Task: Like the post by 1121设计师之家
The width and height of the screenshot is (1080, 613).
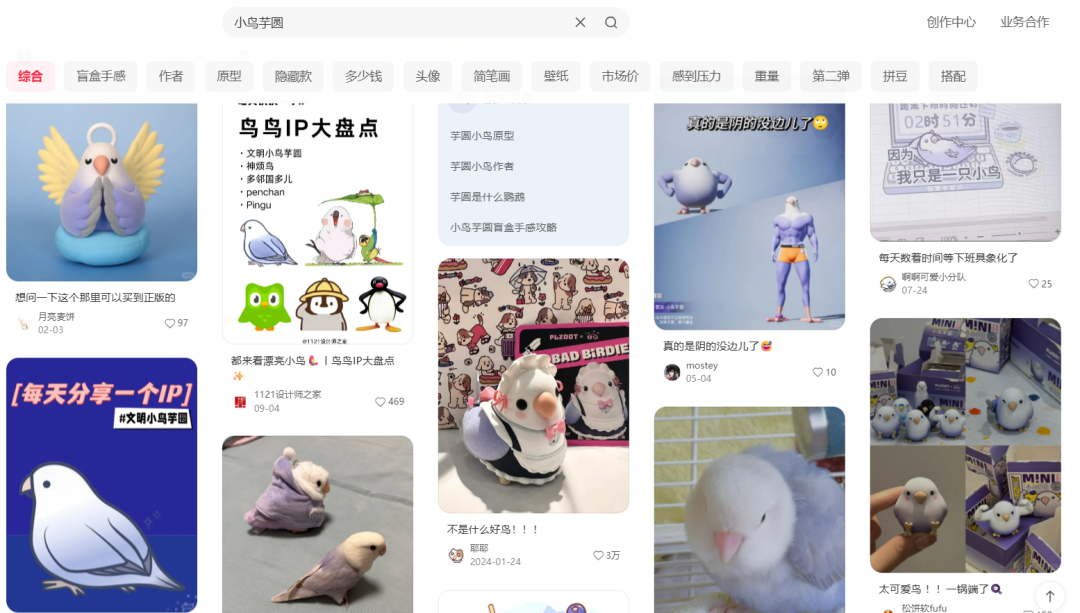Action: click(381, 401)
